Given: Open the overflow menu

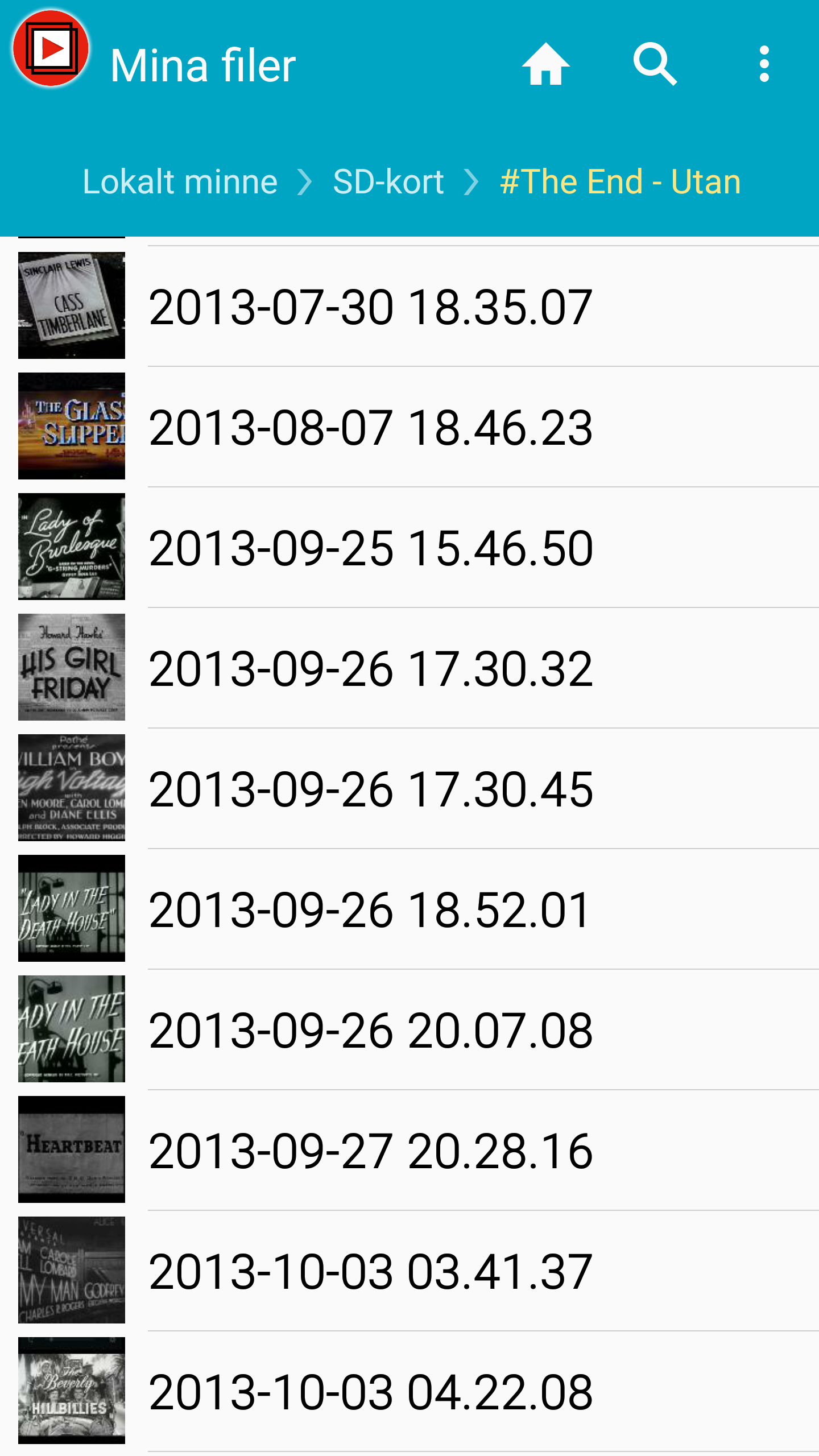Looking at the screenshot, I should coord(764,65).
